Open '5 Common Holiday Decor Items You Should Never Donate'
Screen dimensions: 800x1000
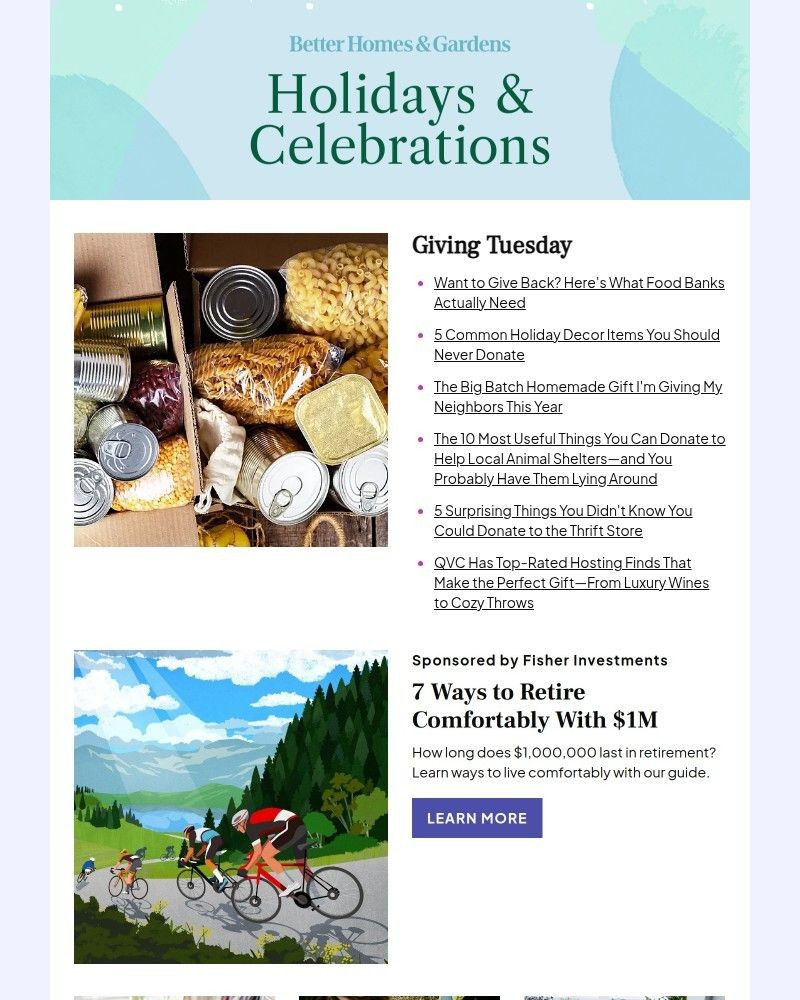(576, 344)
